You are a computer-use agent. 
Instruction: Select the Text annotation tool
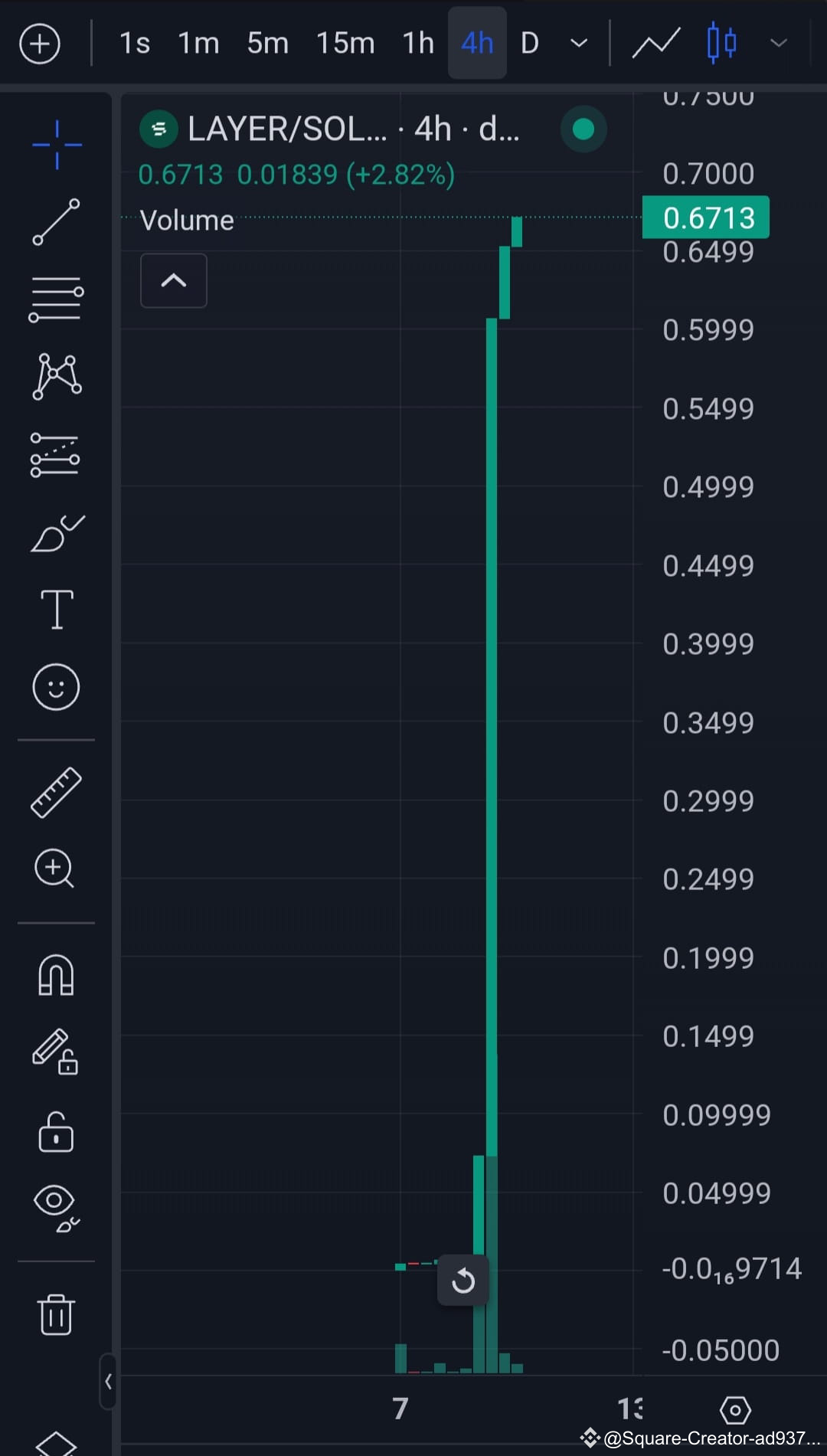pos(56,609)
